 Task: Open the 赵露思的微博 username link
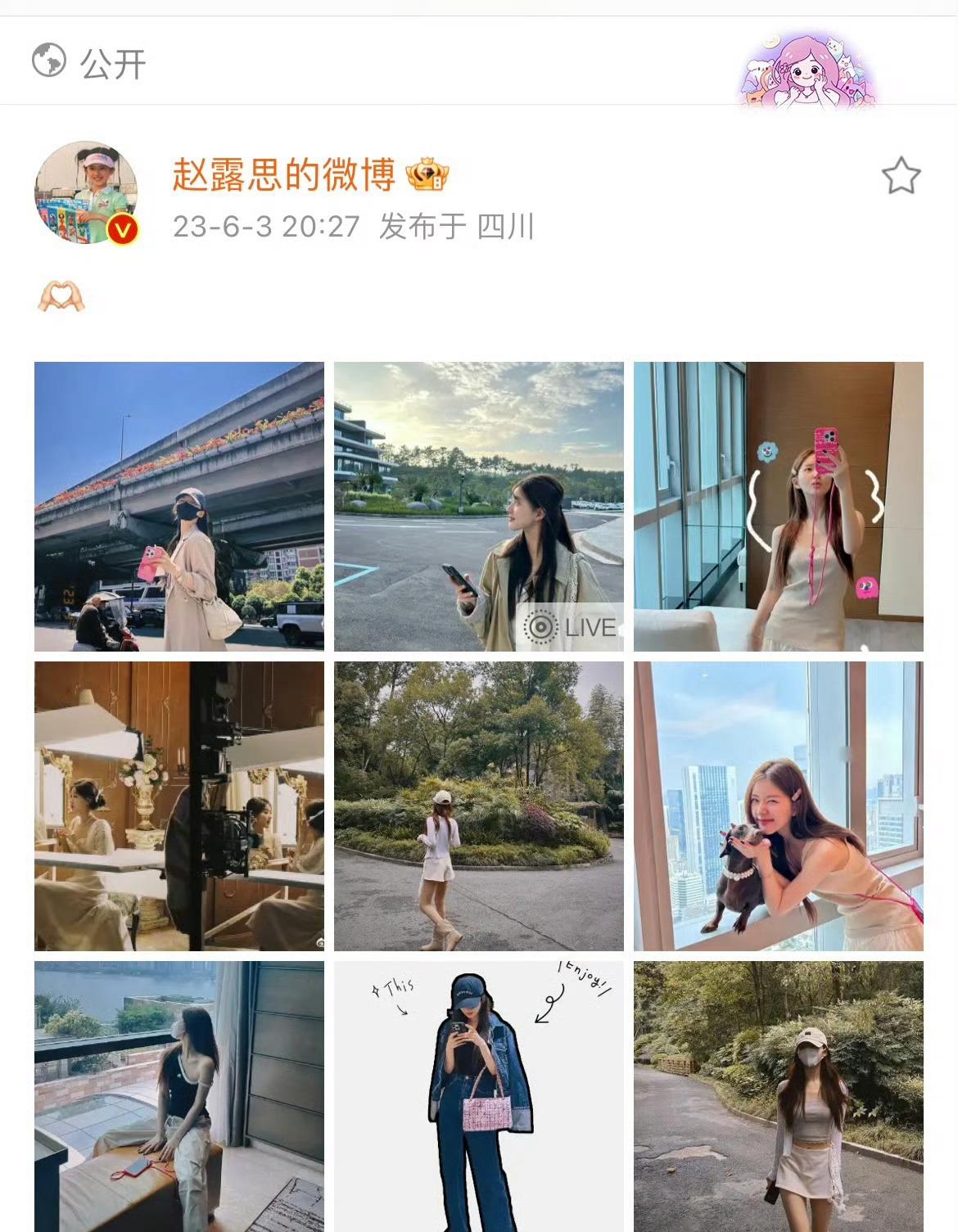tap(284, 174)
